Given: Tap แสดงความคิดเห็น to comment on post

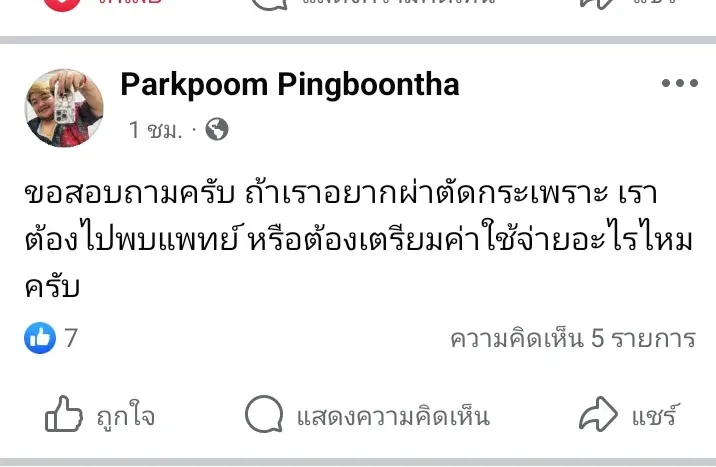Looking at the screenshot, I should coord(367,415).
